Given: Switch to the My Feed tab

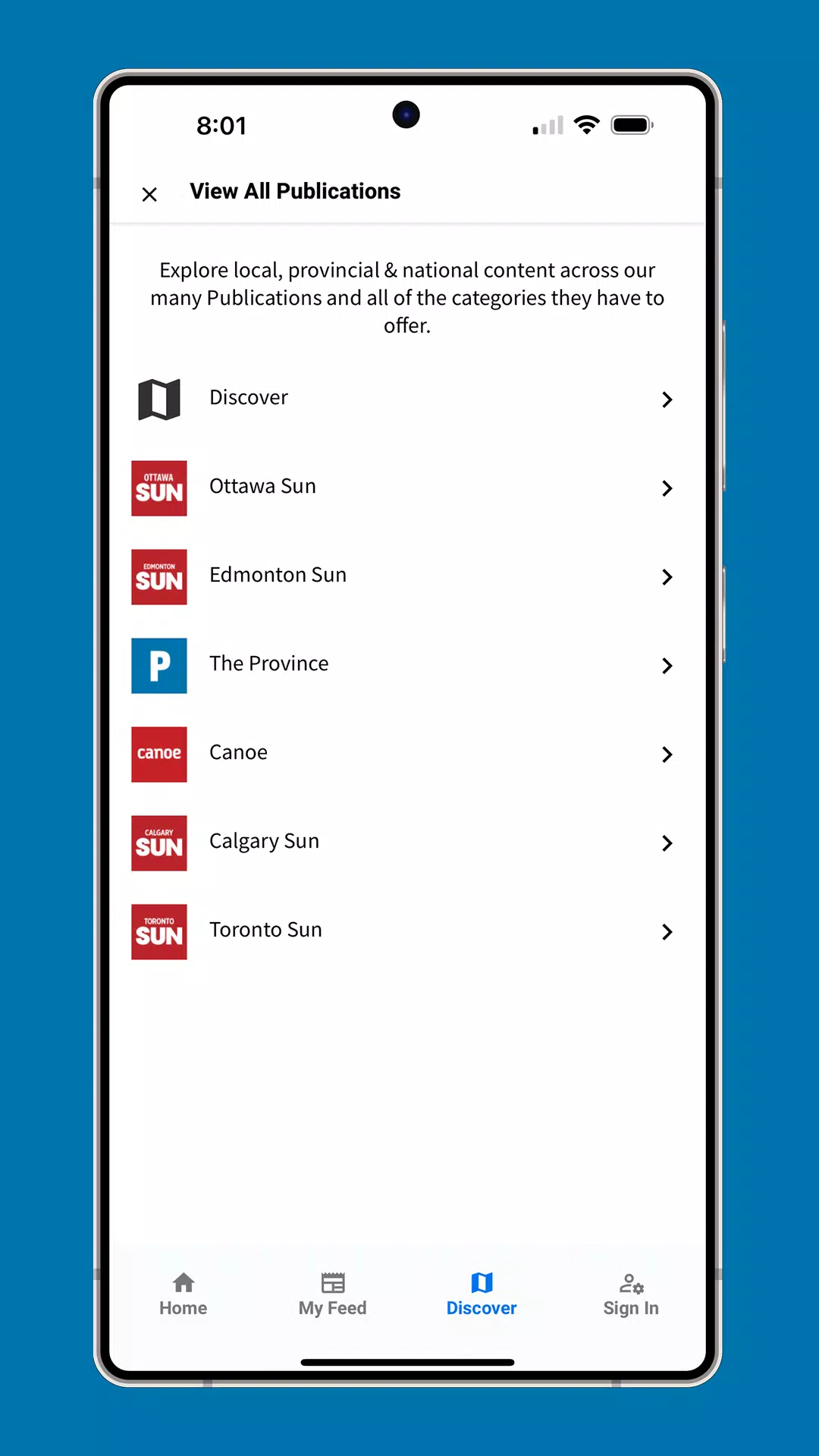Looking at the screenshot, I should (332, 1294).
